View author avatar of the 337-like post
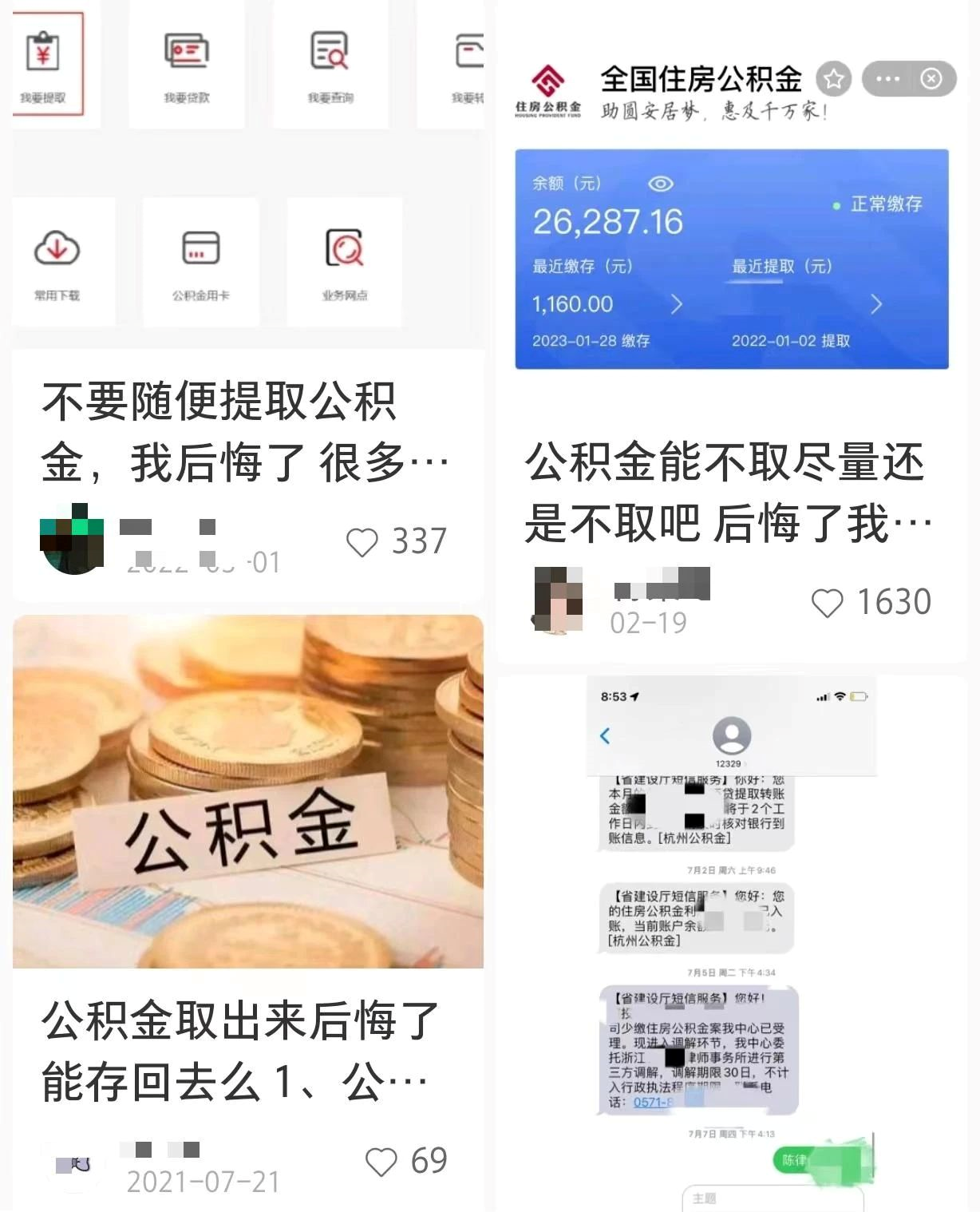Viewport: 980px width, 1212px height. (72, 539)
